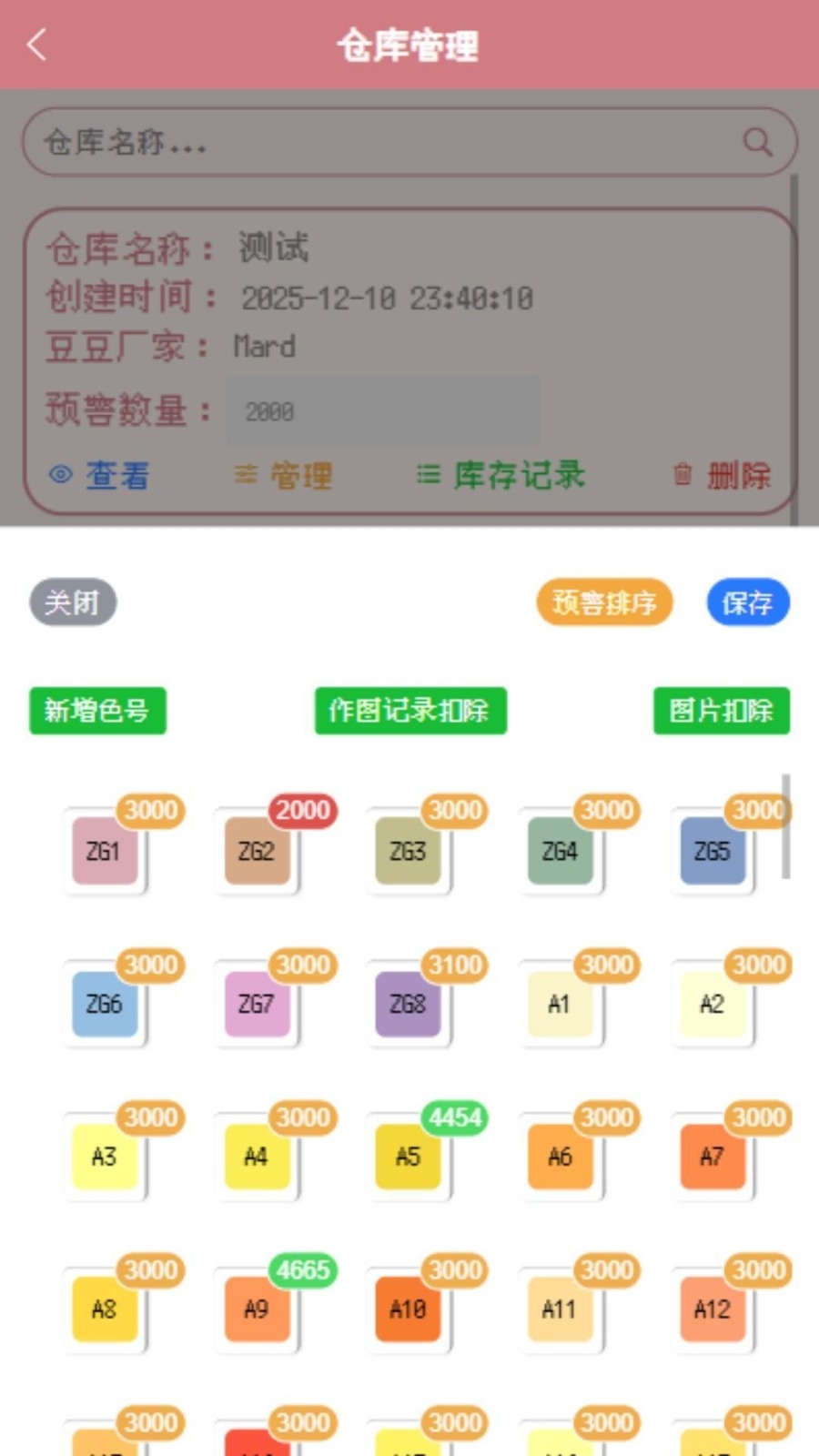819x1456 pixels.
Task: Select the ZG3 olive swatch
Action: [x=408, y=852]
